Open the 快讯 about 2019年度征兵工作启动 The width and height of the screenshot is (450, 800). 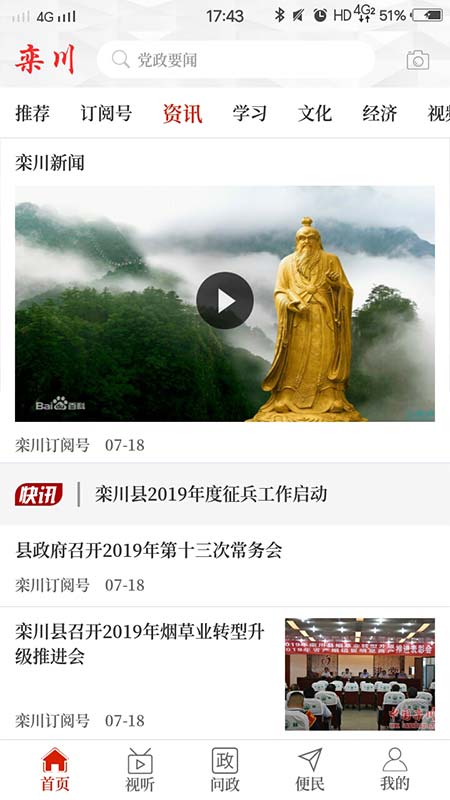click(225, 494)
